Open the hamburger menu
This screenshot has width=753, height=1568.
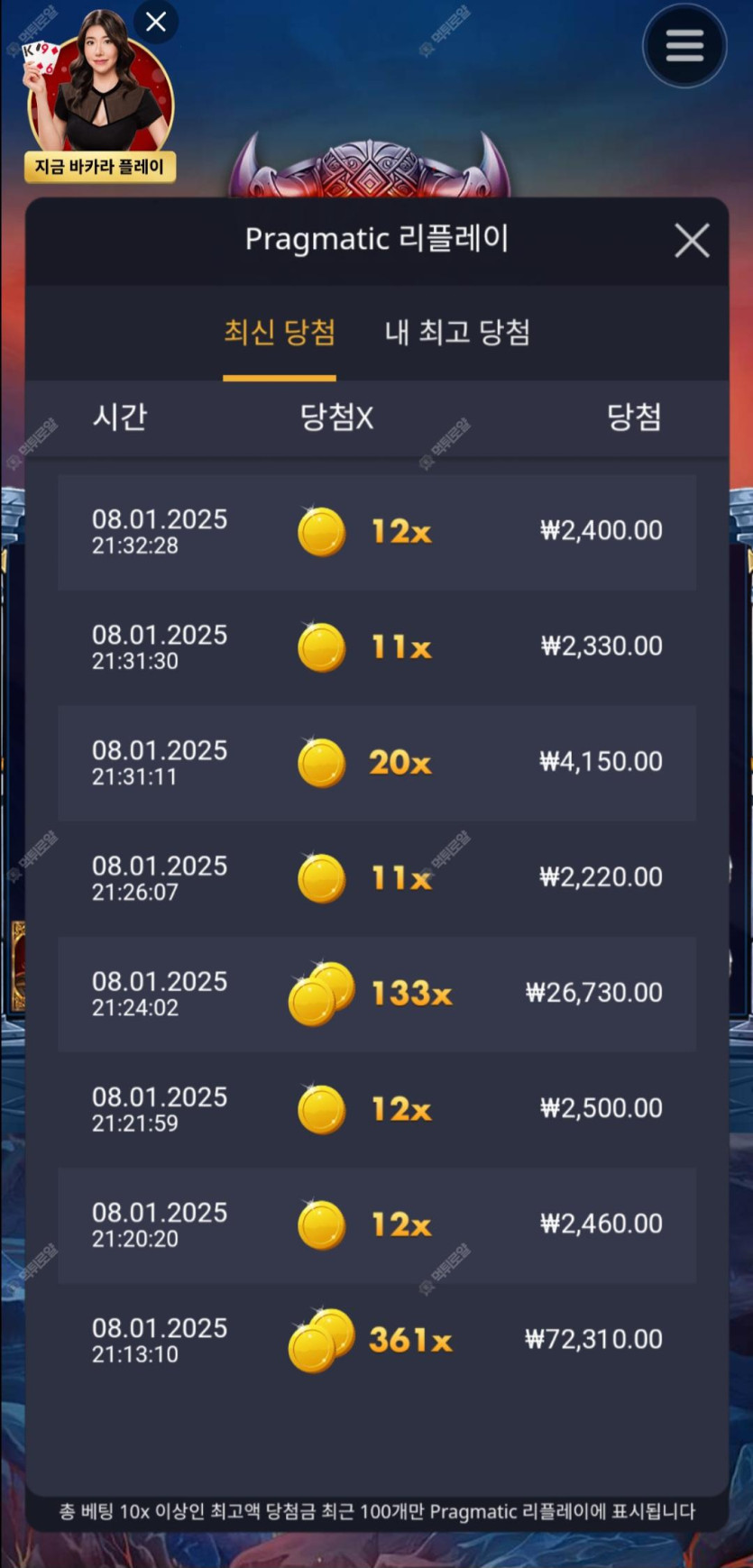pyautogui.click(x=684, y=46)
